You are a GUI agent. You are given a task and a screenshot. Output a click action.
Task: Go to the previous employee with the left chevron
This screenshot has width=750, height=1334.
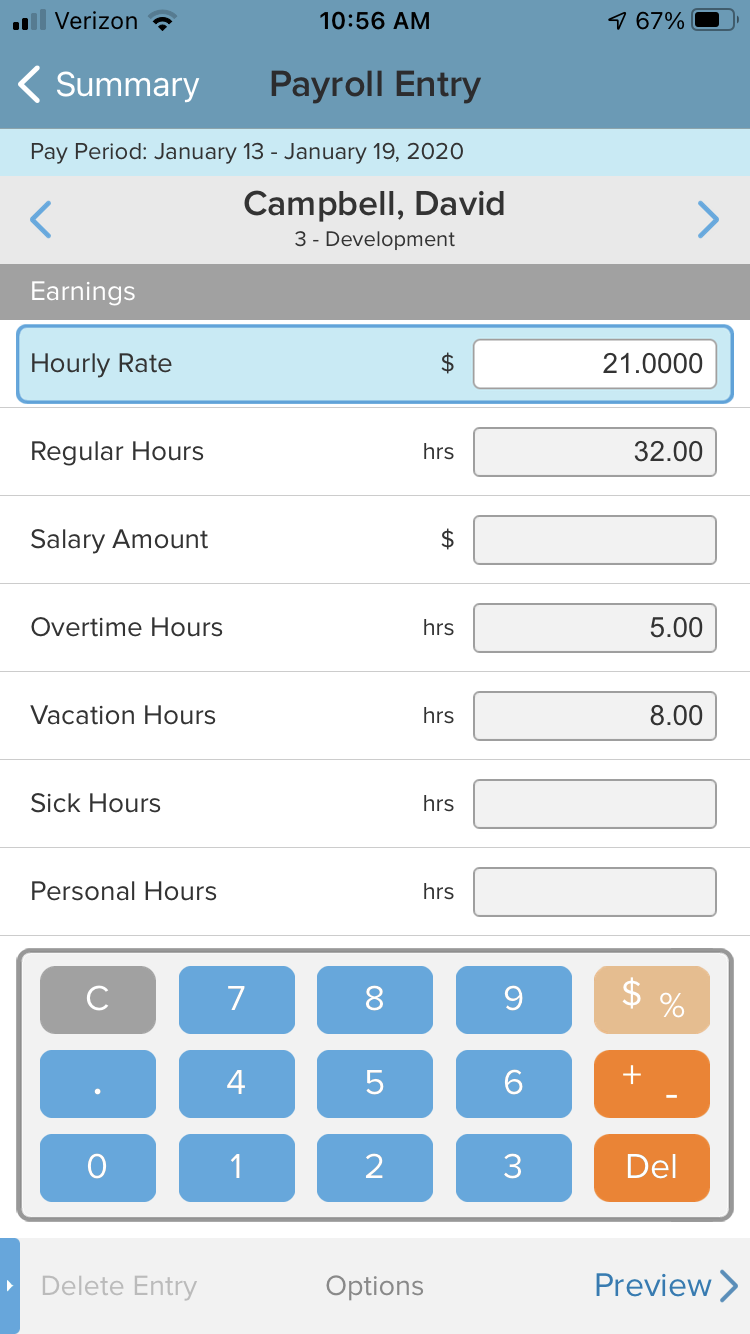(41, 219)
